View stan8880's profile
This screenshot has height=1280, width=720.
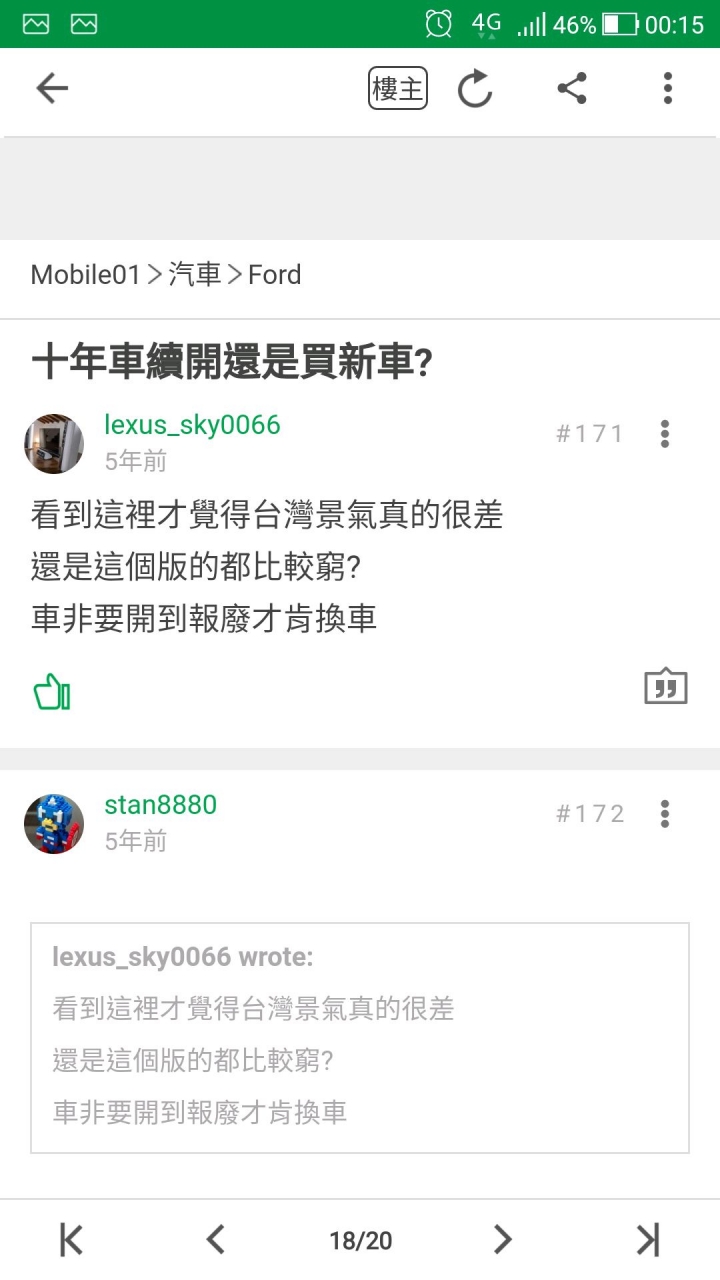pos(160,805)
